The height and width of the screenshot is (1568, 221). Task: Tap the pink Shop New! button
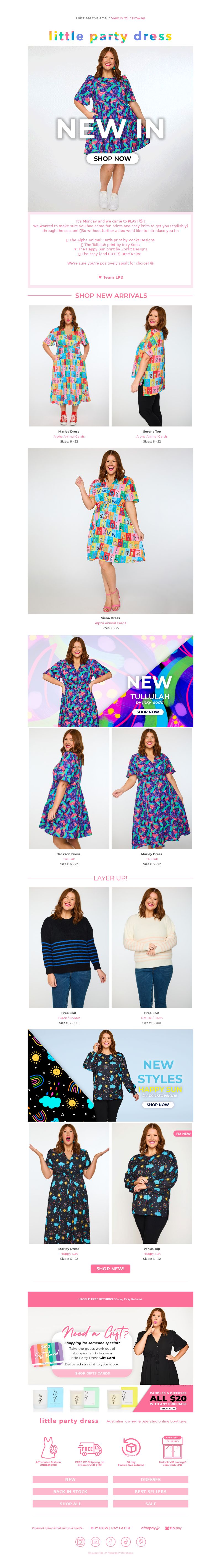tap(110, 1268)
